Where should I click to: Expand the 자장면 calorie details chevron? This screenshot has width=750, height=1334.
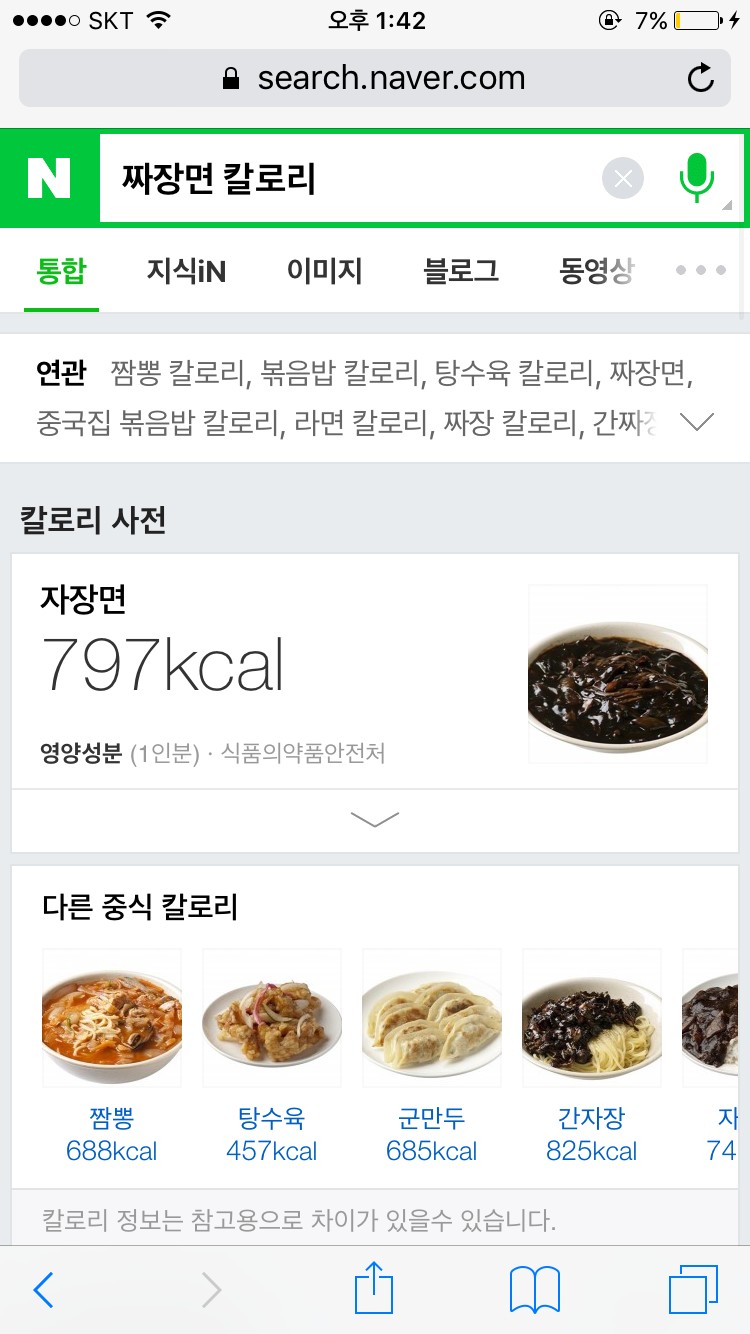(x=374, y=819)
